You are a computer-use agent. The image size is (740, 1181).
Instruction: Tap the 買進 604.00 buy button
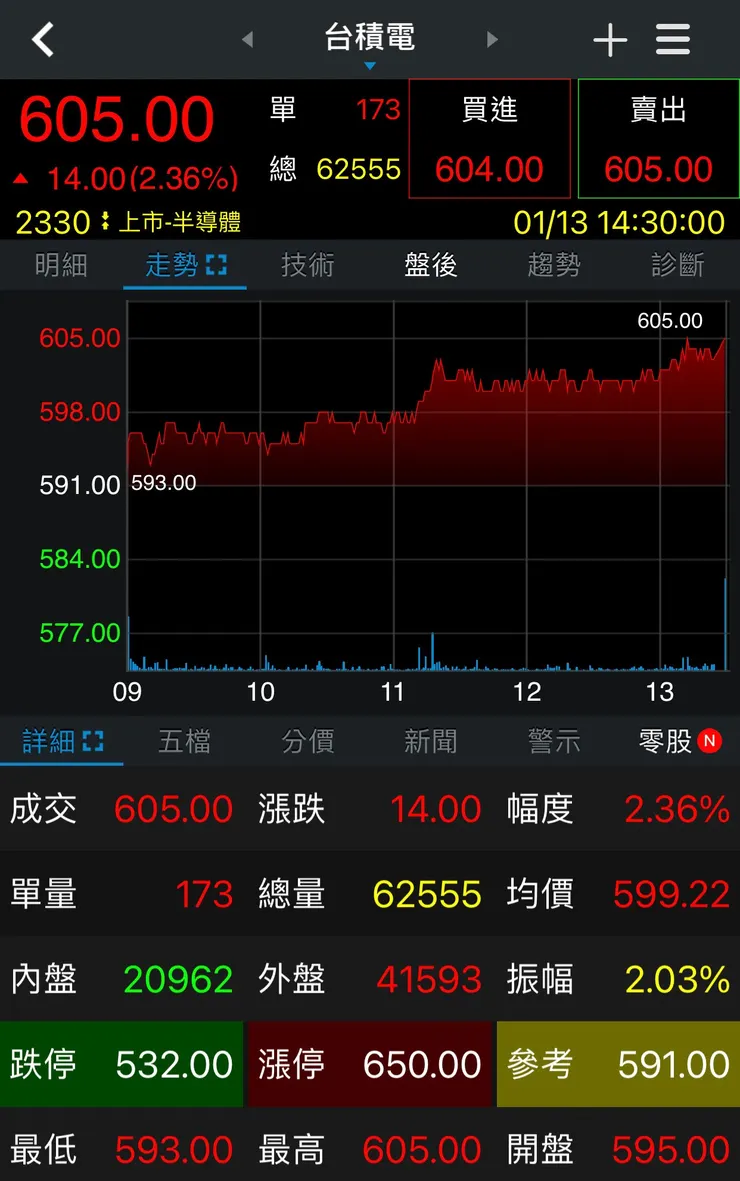489,139
